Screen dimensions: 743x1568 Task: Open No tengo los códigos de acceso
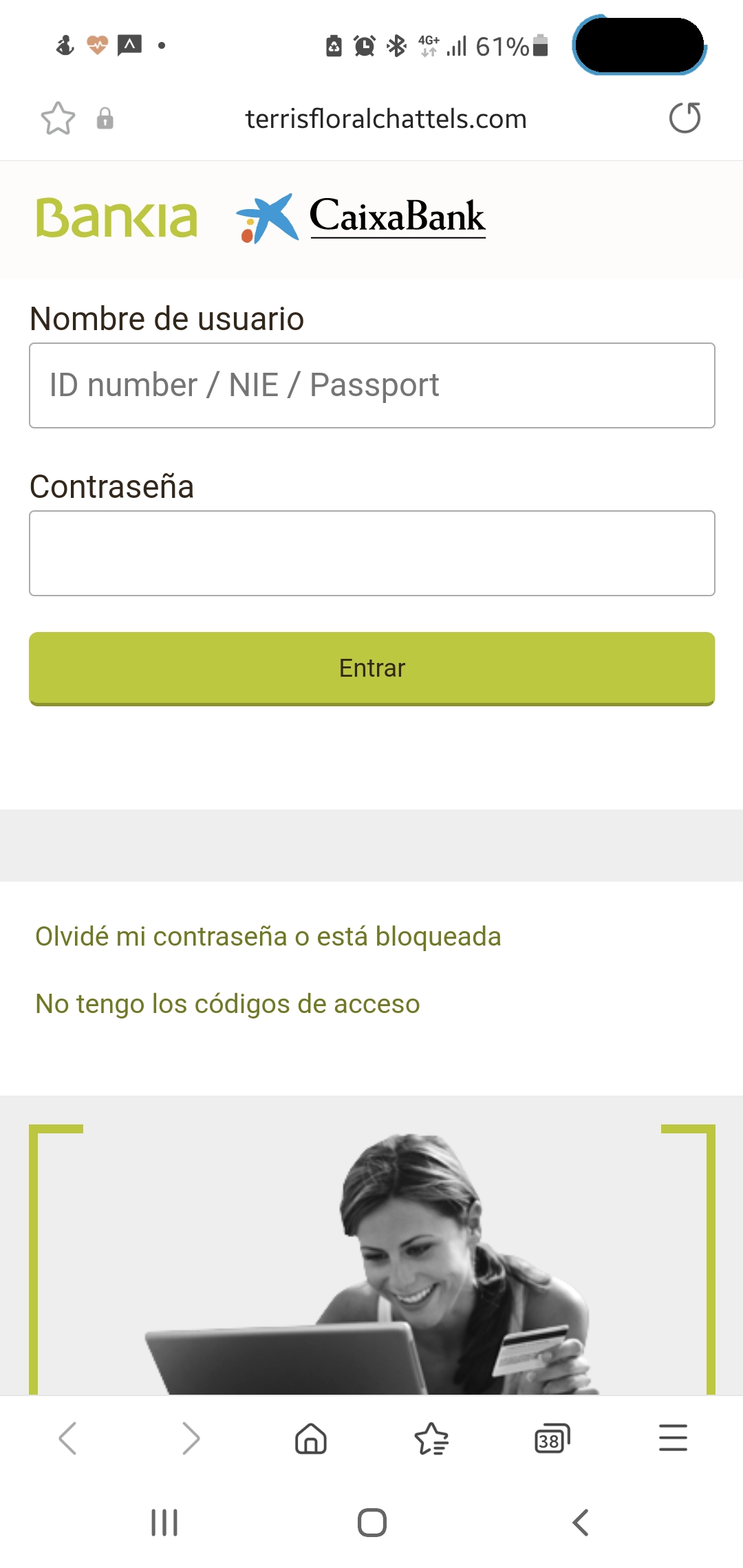pos(227,1004)
